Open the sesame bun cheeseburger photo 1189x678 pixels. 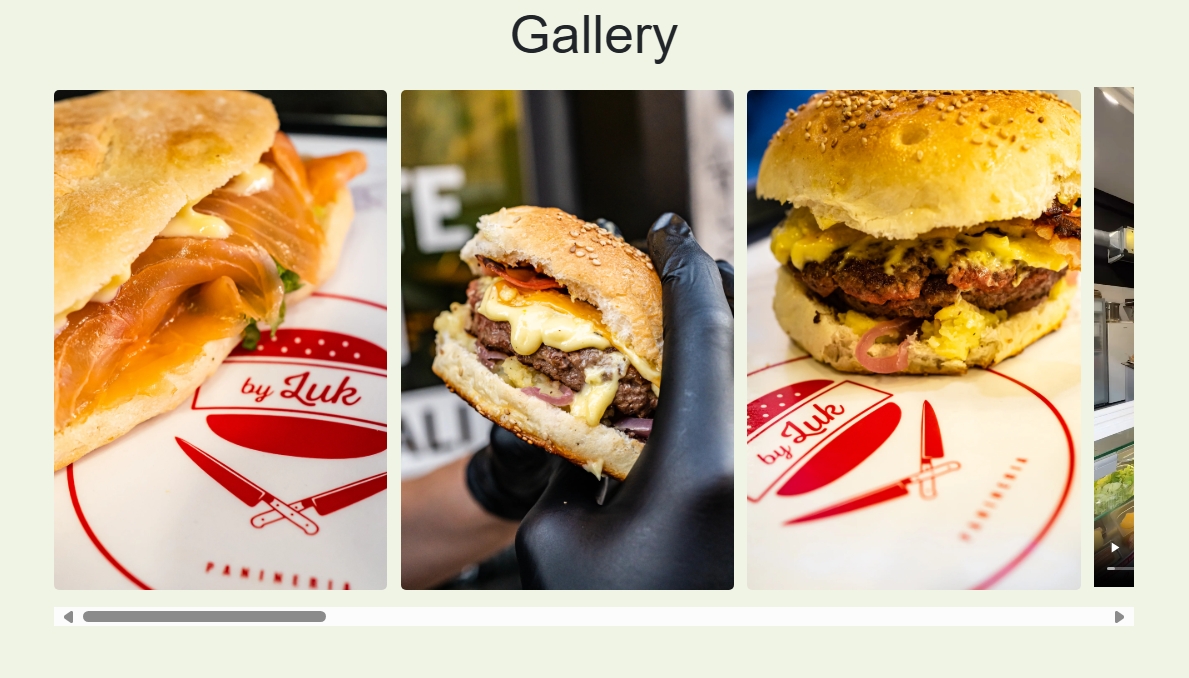tap(913, 340)
